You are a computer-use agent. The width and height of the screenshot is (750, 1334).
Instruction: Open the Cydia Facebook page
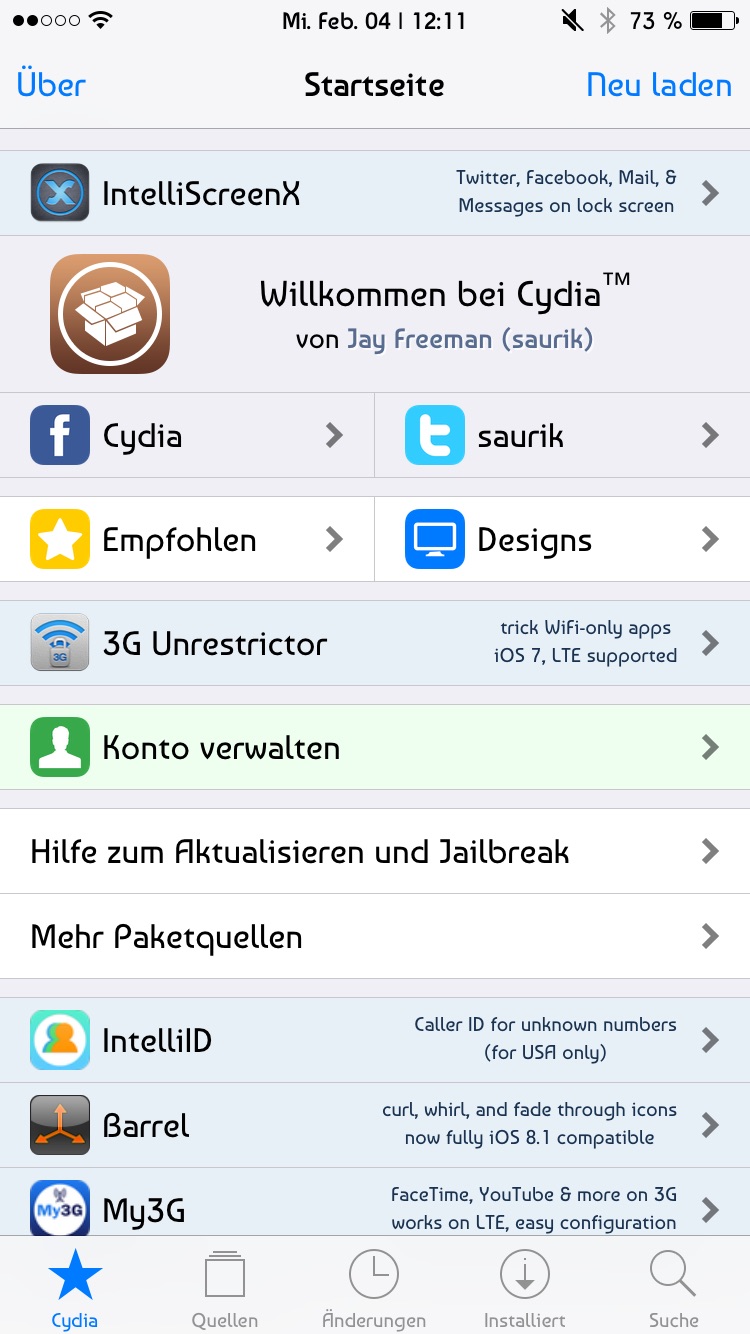187,435
